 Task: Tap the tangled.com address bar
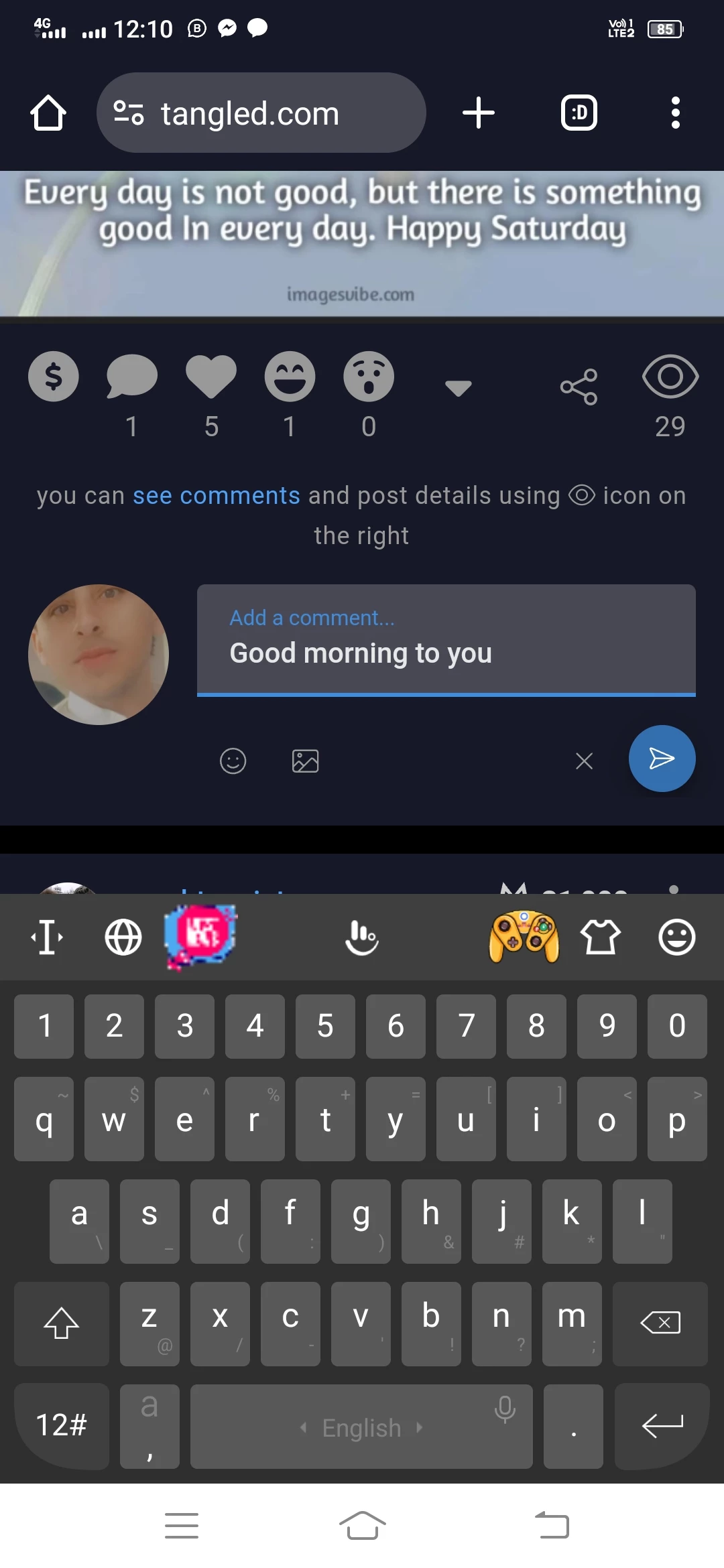261,113
